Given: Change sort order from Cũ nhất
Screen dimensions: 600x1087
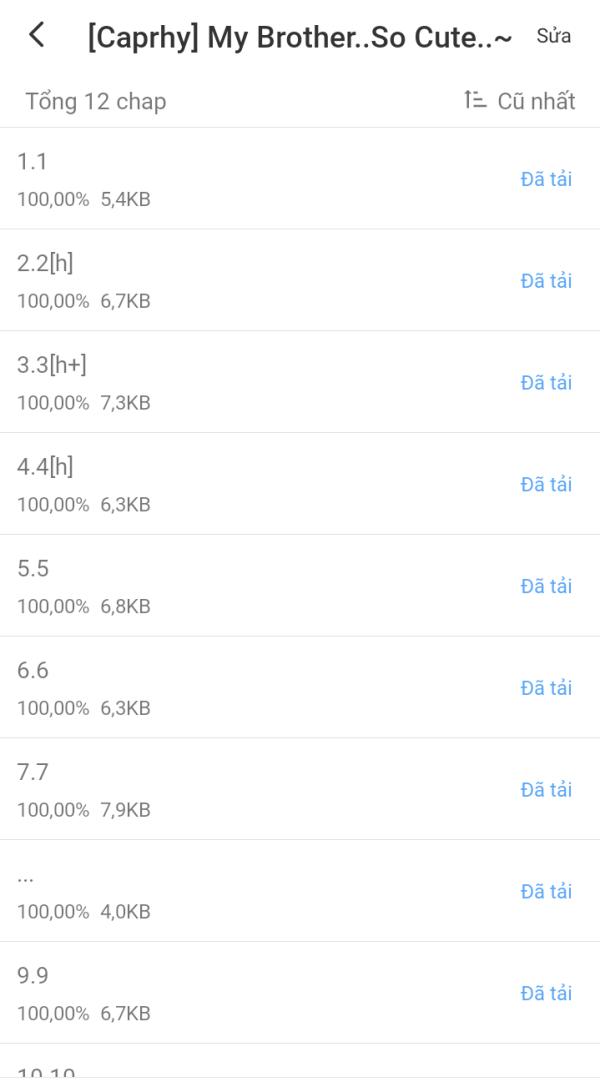Looking at the screenshot, I should pos(520,101).
